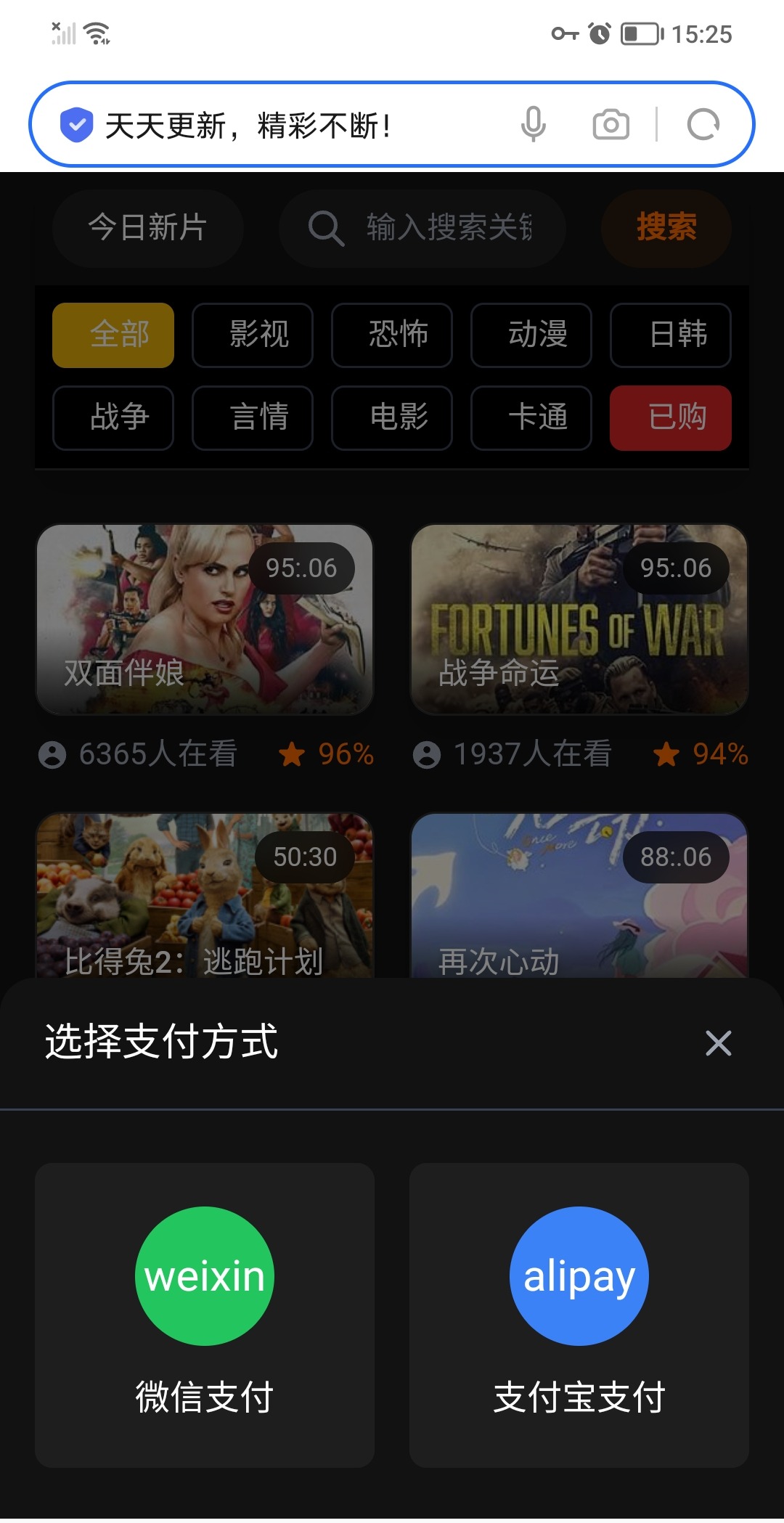Screen dimensions: 784x1523
Task: Select 支付宝支付 to pay
Action: (579, 1314)
